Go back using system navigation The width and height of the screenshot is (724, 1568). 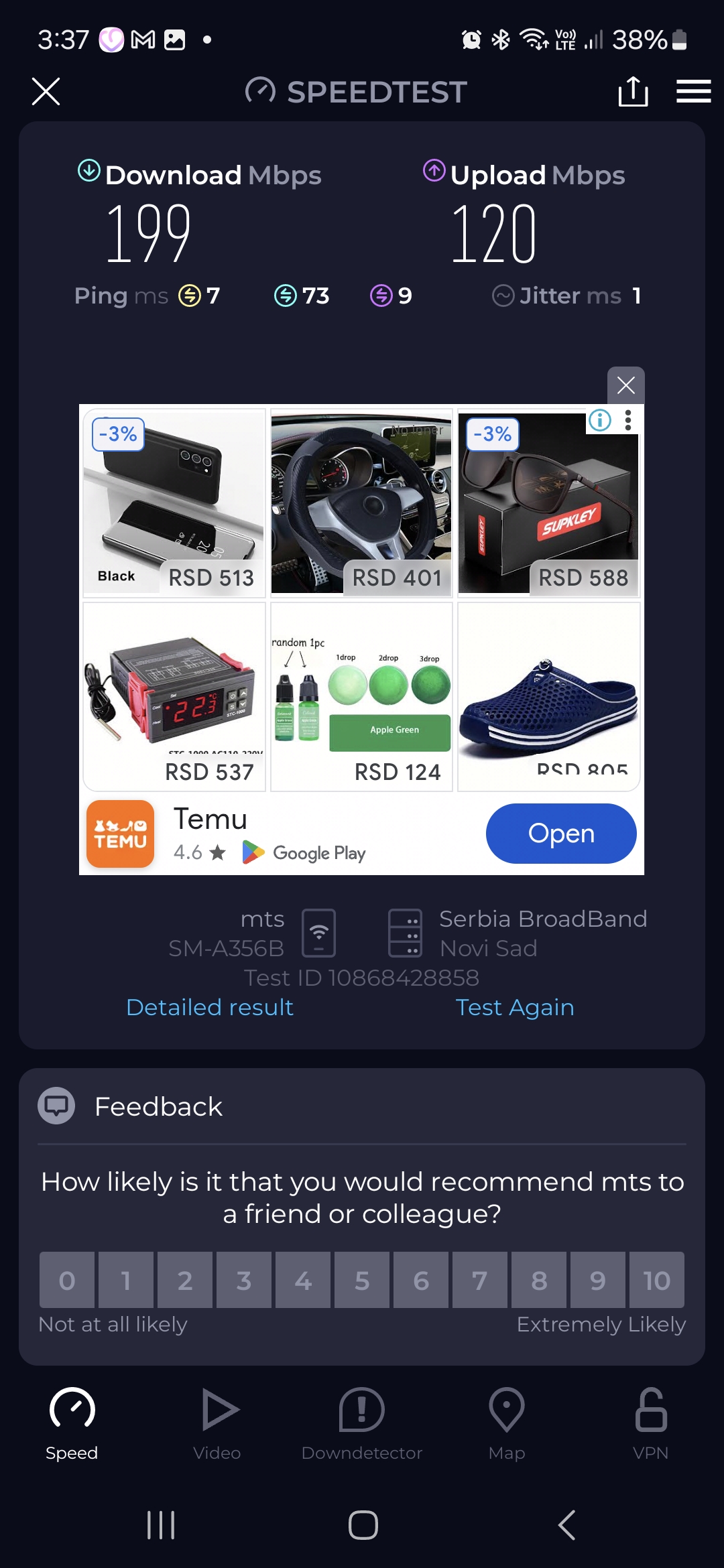(x=566, y=1526)
